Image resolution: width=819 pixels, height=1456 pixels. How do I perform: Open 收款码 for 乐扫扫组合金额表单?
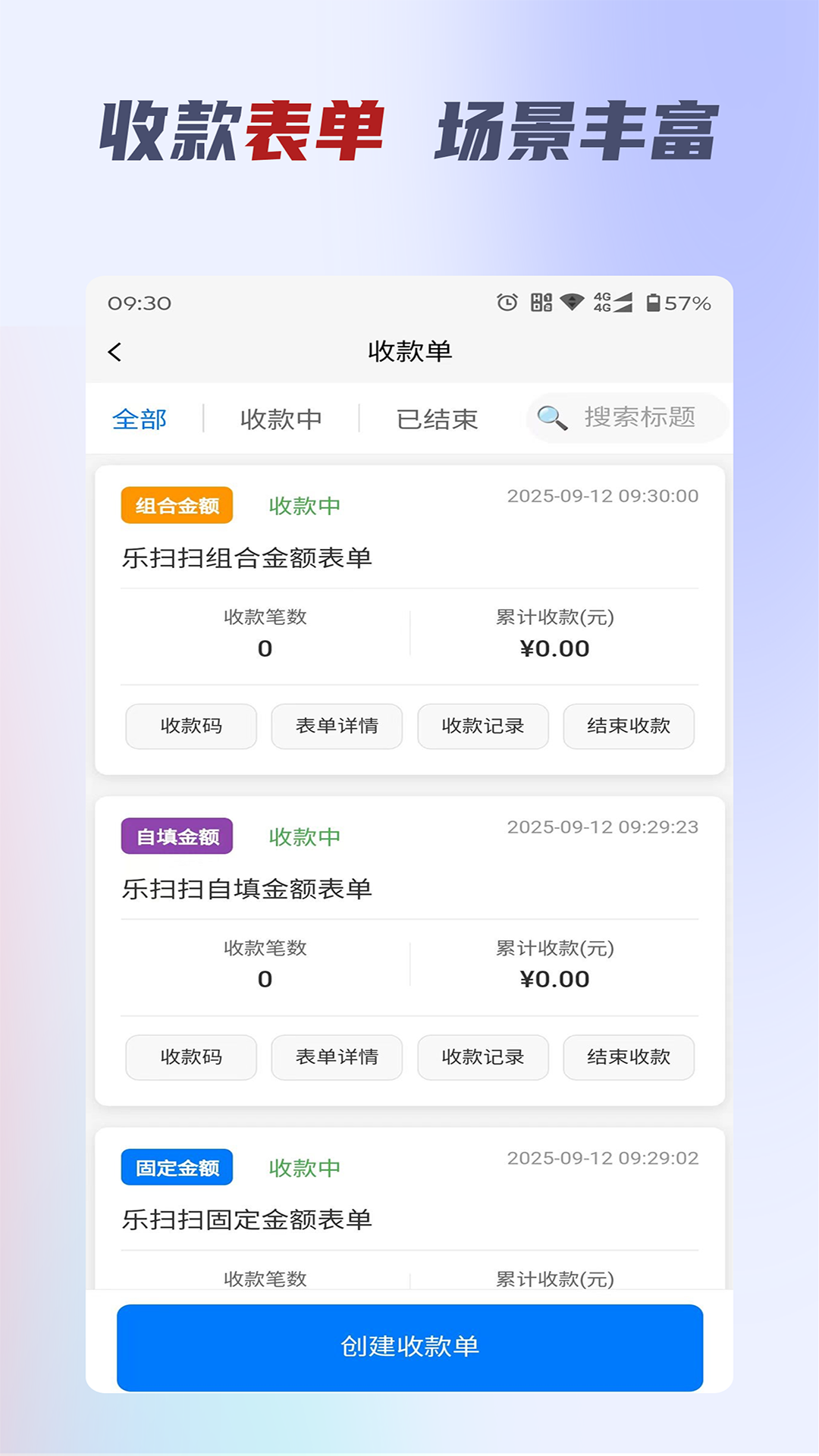[190, 726]
